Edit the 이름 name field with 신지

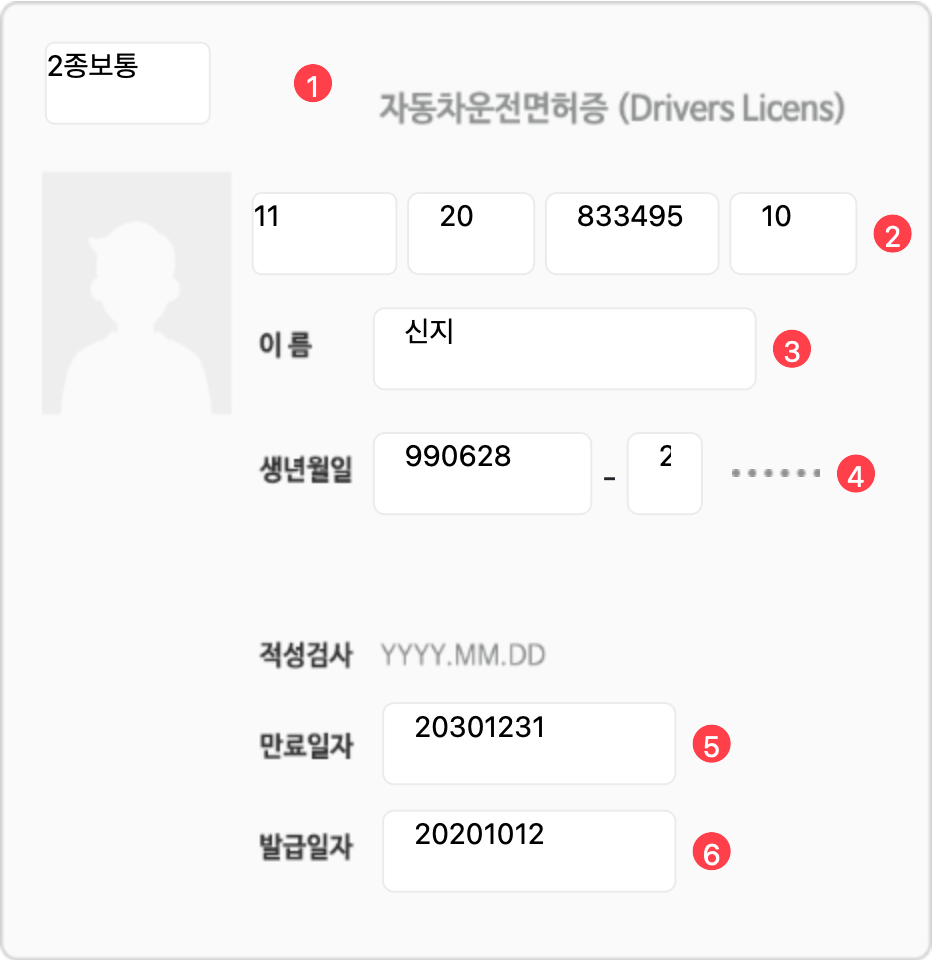pyautogui.click(x=564, y=348)
